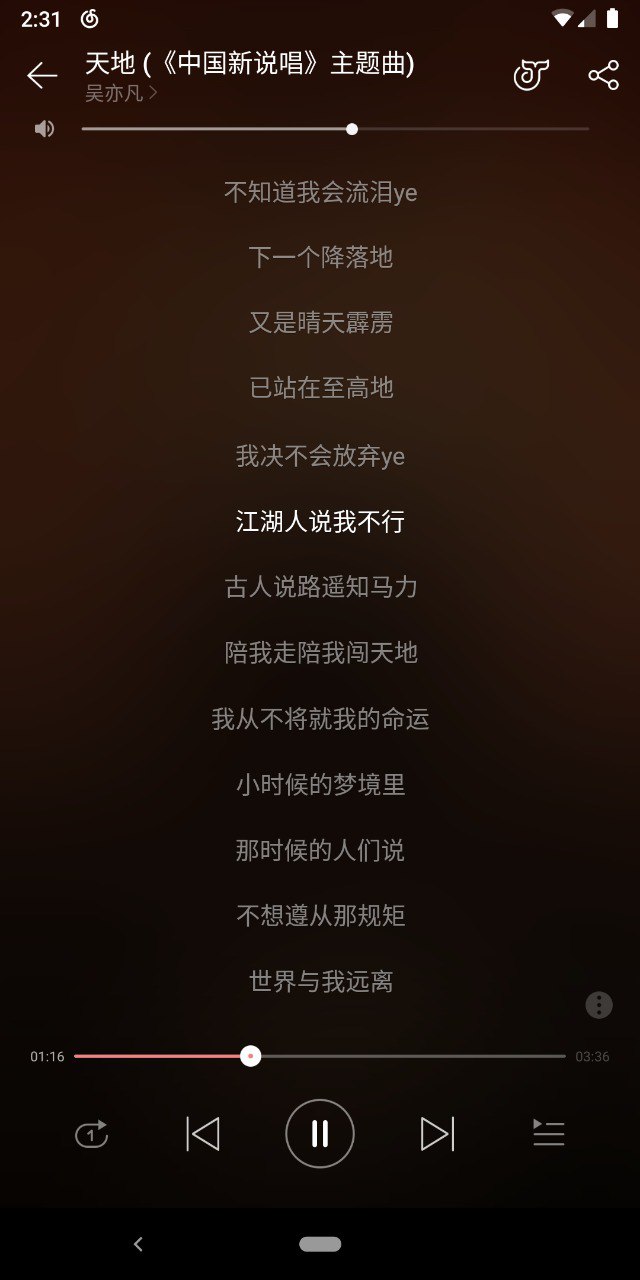Change the repeat mode
This screenshot has width=640, height=1280.
pos(91,1134)
